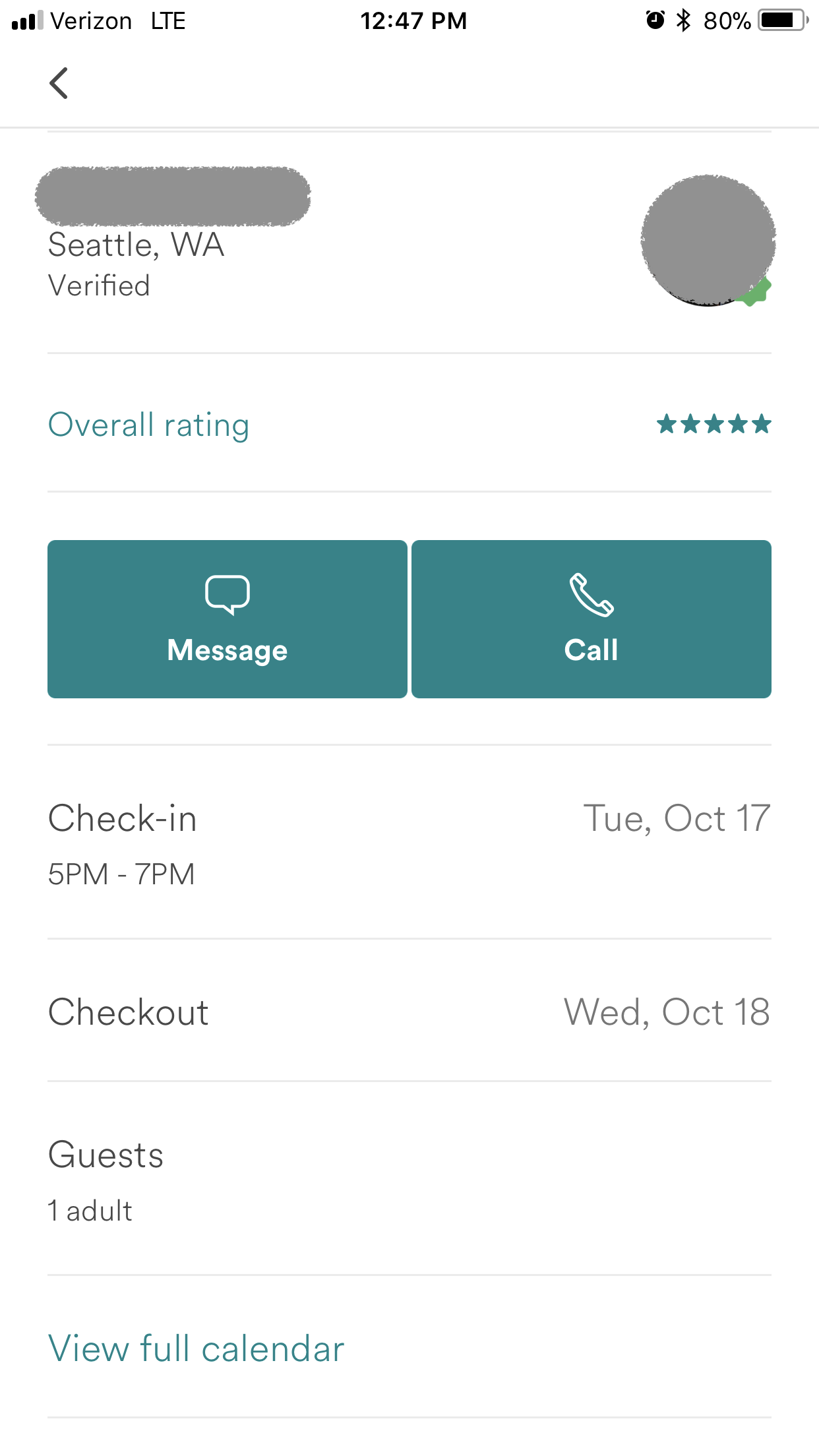Open View full calendar

click(195, 1347)
